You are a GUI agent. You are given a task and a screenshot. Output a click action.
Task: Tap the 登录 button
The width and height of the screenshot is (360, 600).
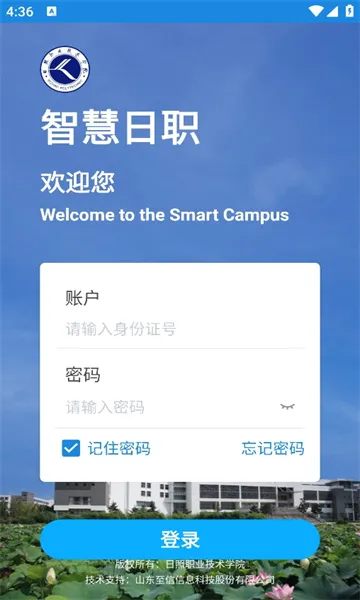(x=180, y=540)
